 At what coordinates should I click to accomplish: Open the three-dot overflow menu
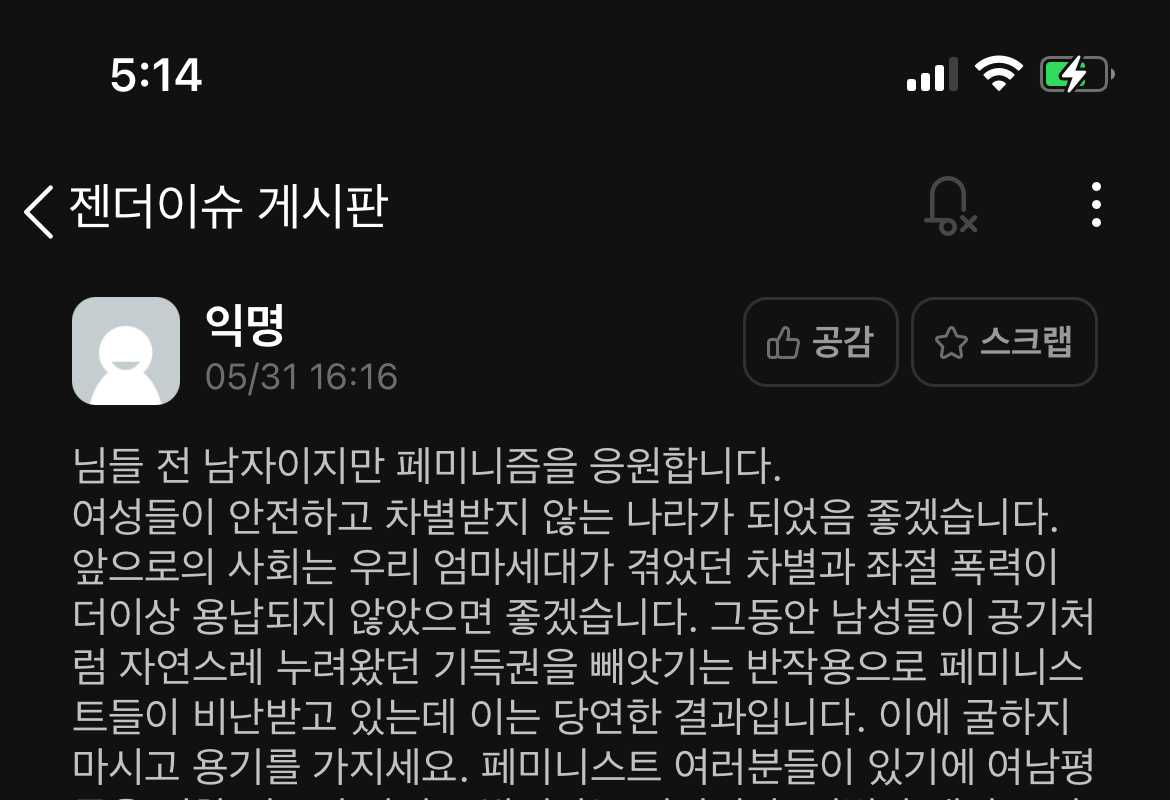[x=1097, y=206]
